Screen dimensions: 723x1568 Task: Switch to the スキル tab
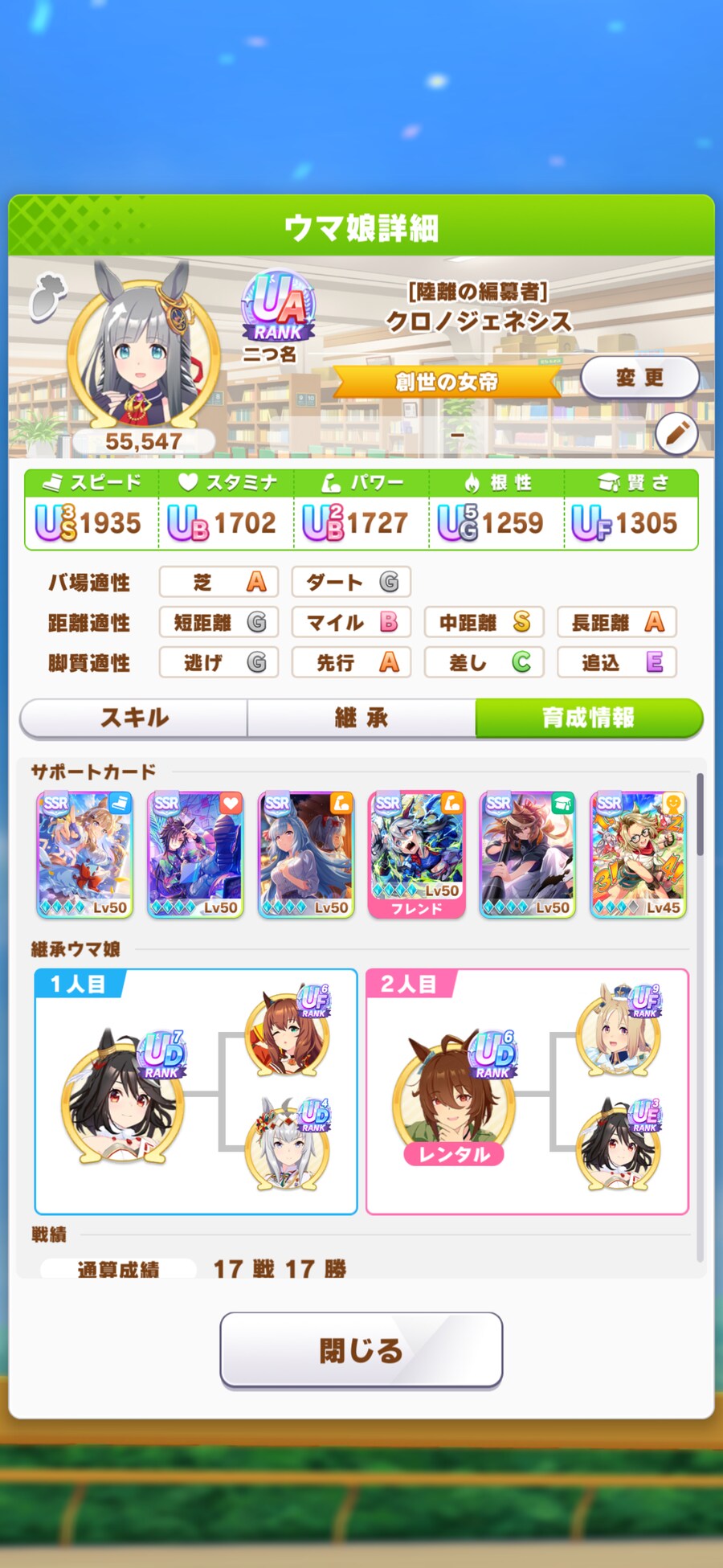pos(134,718)
